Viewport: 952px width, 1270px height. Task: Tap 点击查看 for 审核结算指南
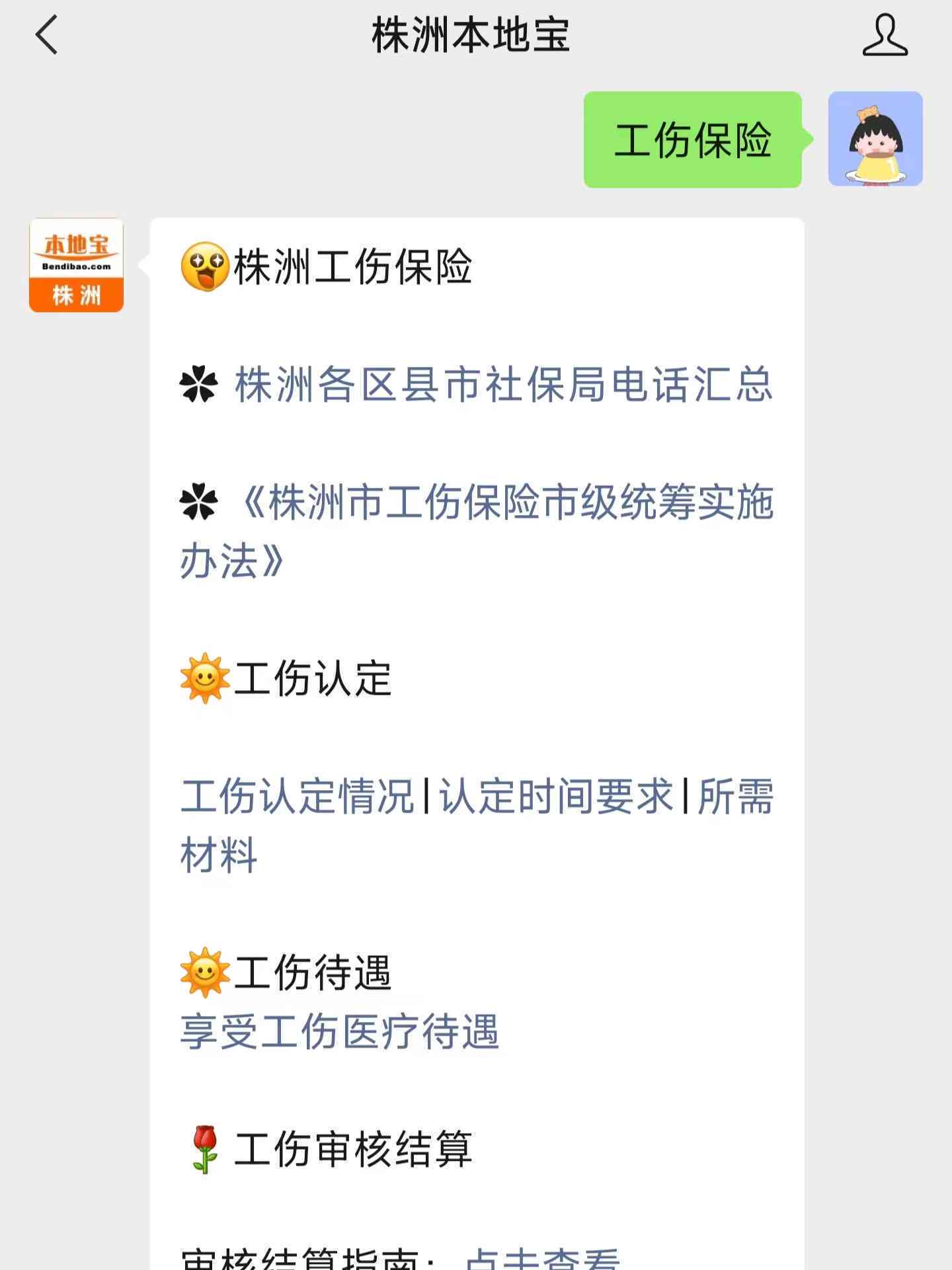[x=542, y=1258]
